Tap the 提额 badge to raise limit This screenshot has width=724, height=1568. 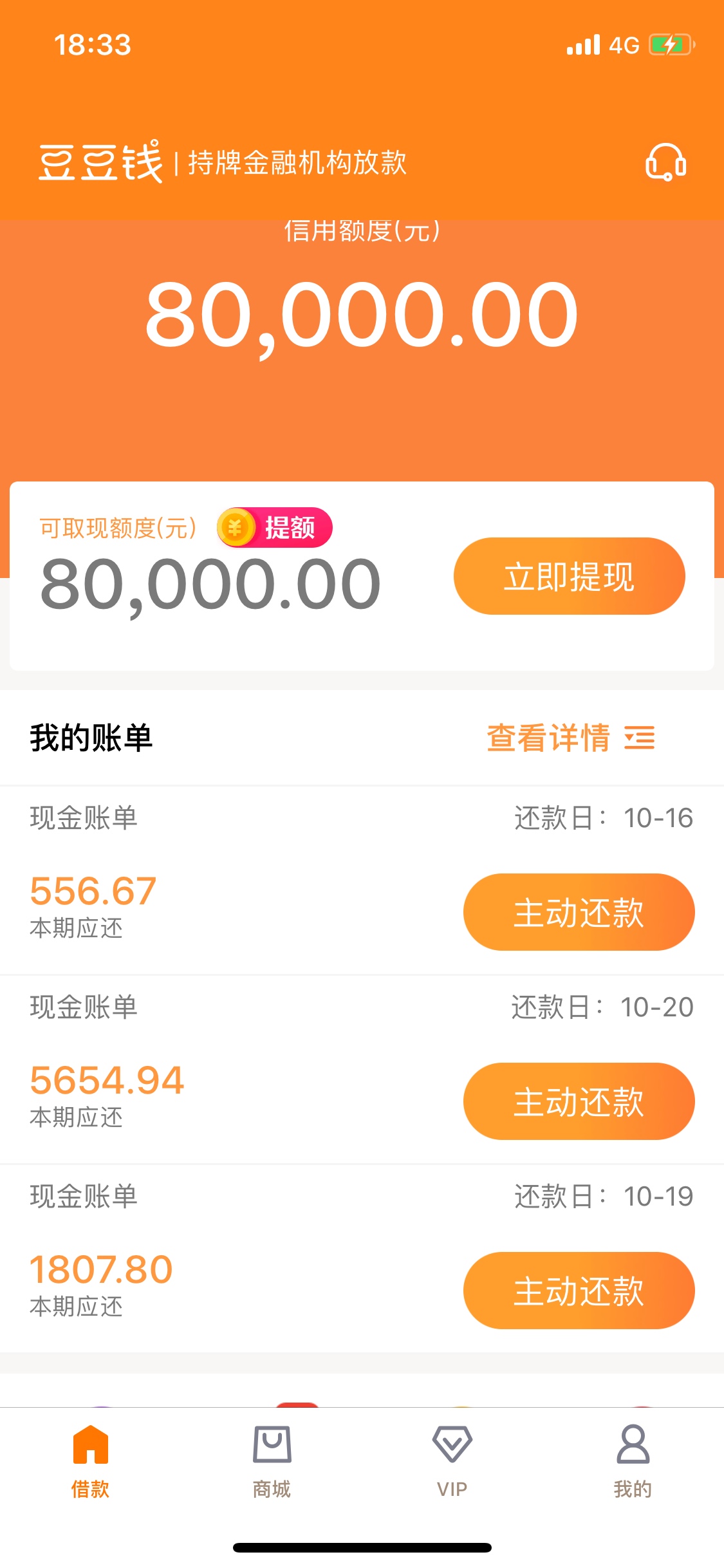[x=275, y=528]
